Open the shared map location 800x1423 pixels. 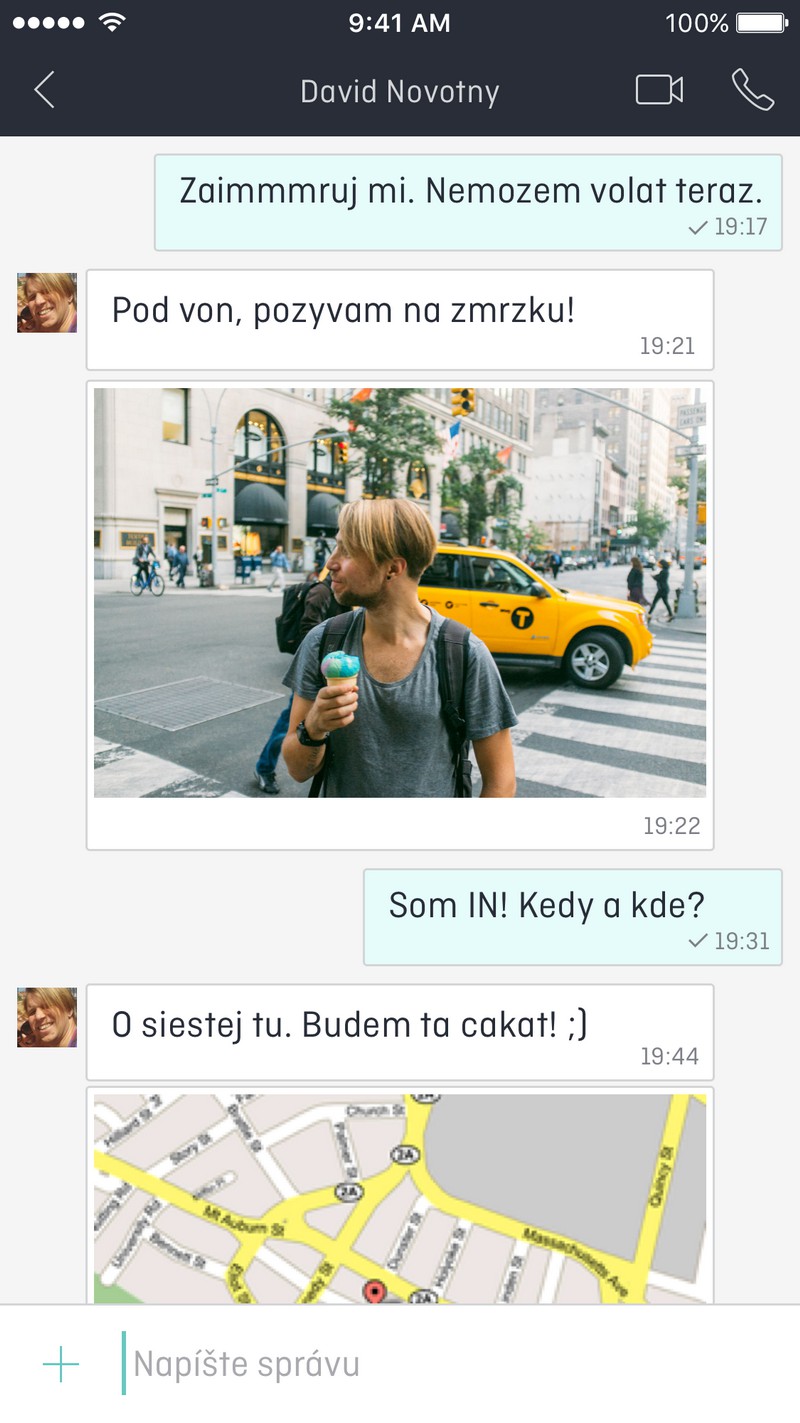[400, 1198]
